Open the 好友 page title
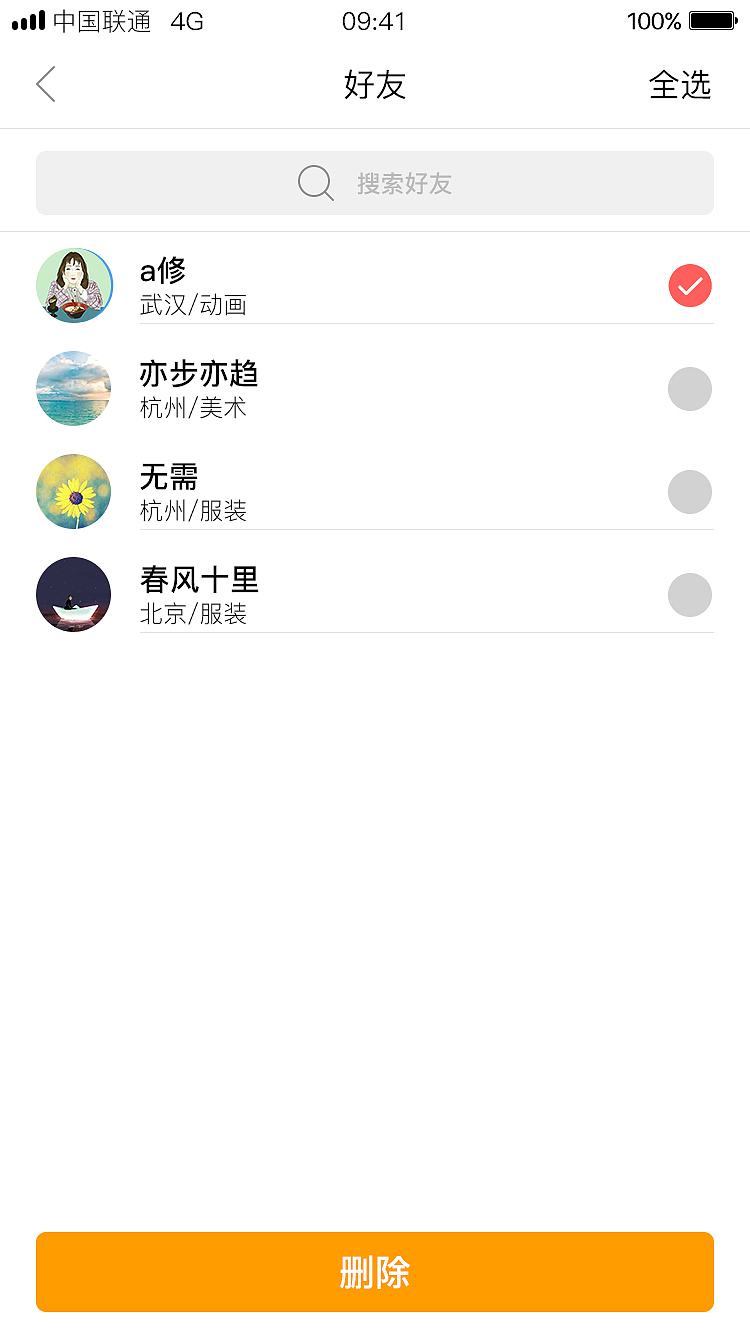This screenshot has height=1334, width=750. (375, 85)
